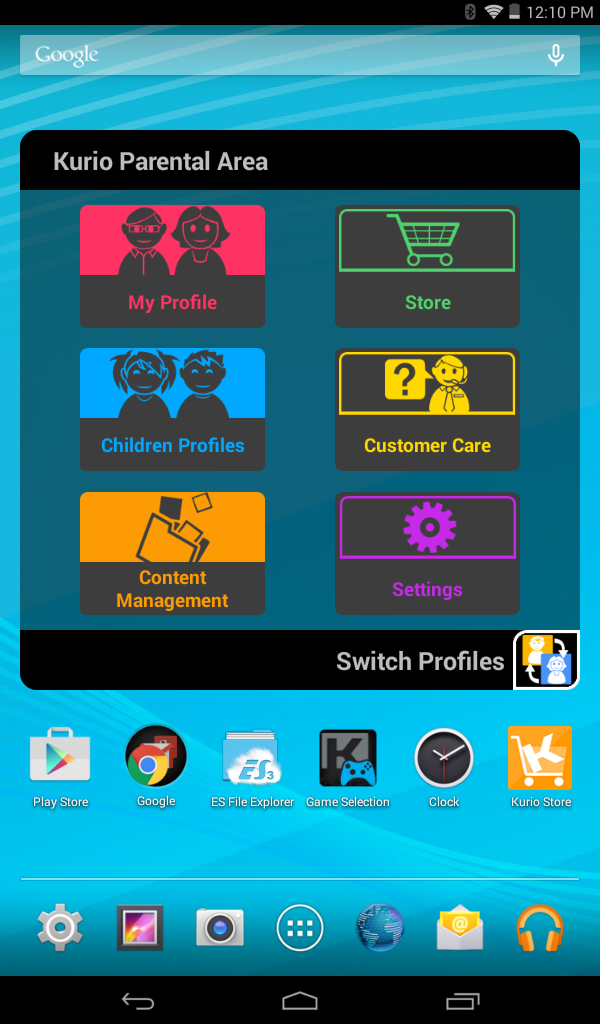
Task: Open the Clock app
Action: coord(444,767)
